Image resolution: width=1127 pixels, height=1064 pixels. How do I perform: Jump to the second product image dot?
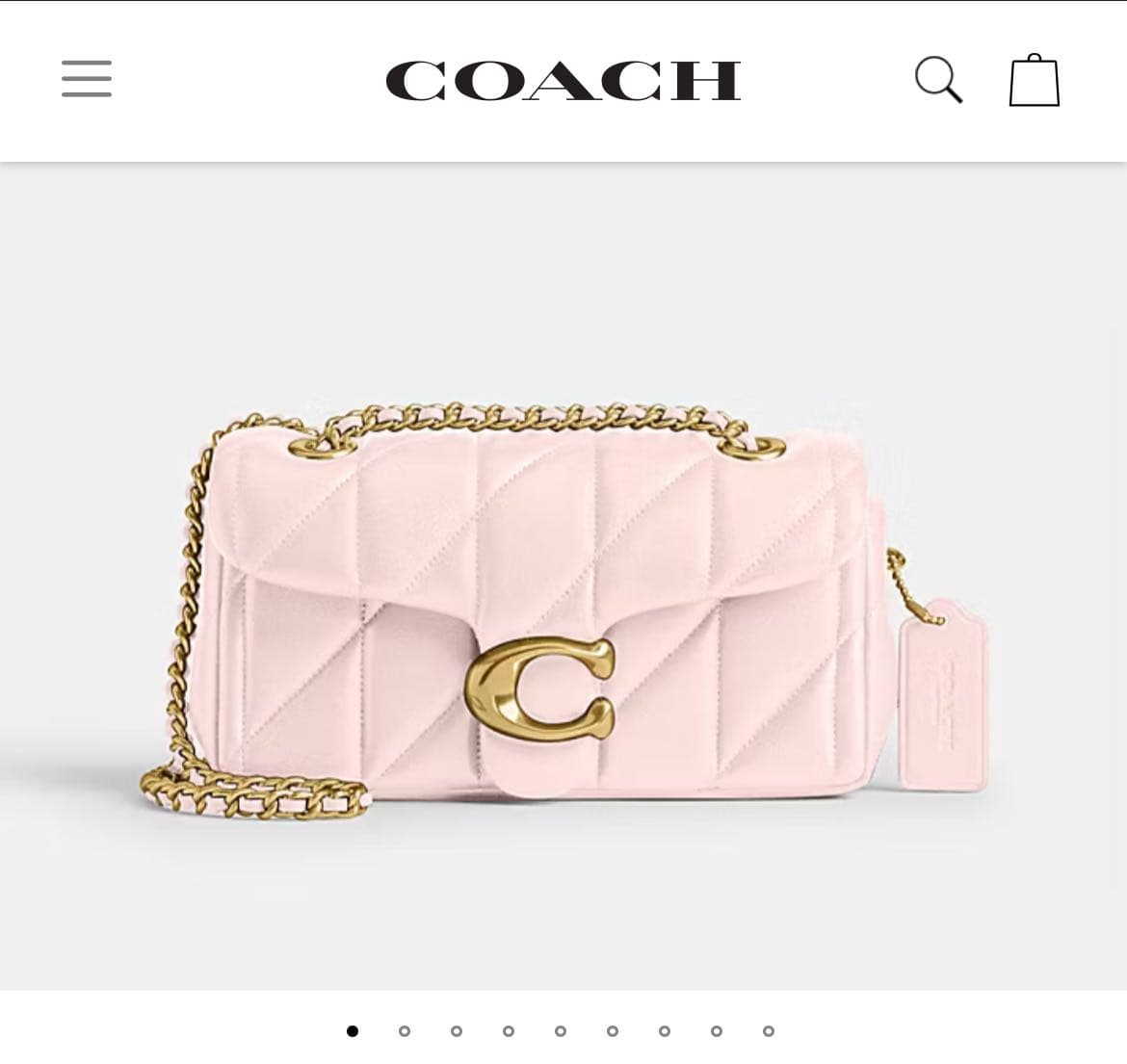pos(405,1031)
